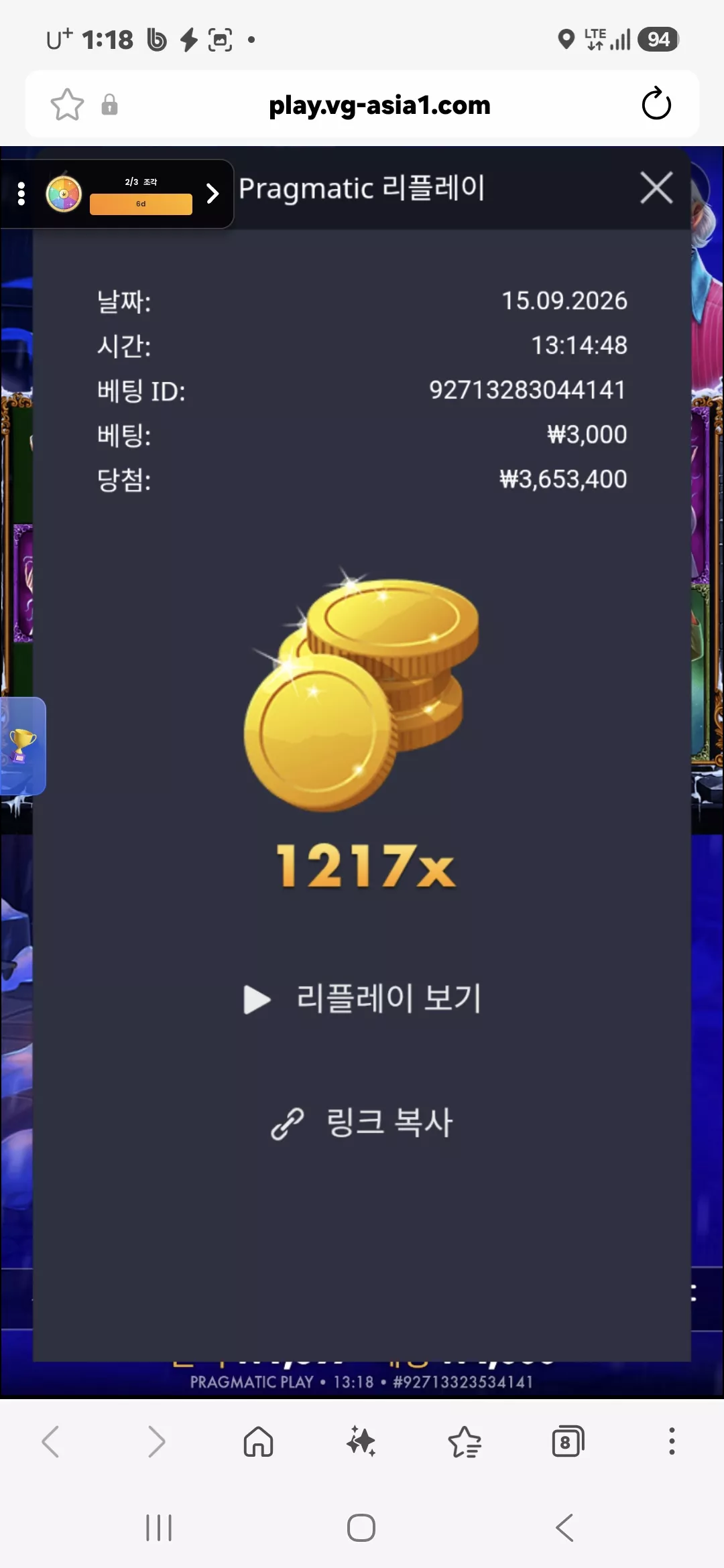Open the trophy tournament tab
Image resolution: width=724 pixels, height=1568 pixels.
(22, 746)
